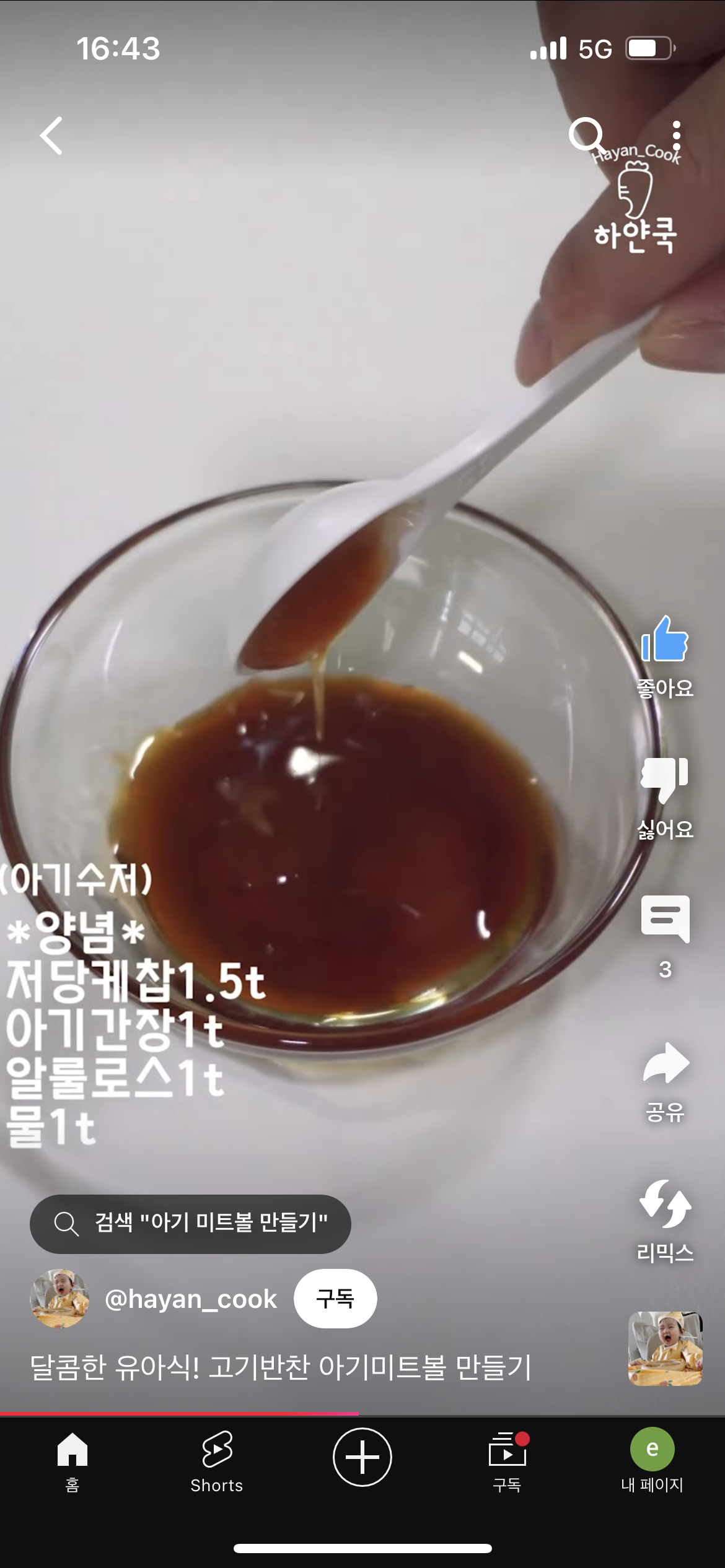Viewport: 725px width, 1568px height.
Task: Switch to the Shorts tab
Action: pyautogui.click(x=217, y=1461)
